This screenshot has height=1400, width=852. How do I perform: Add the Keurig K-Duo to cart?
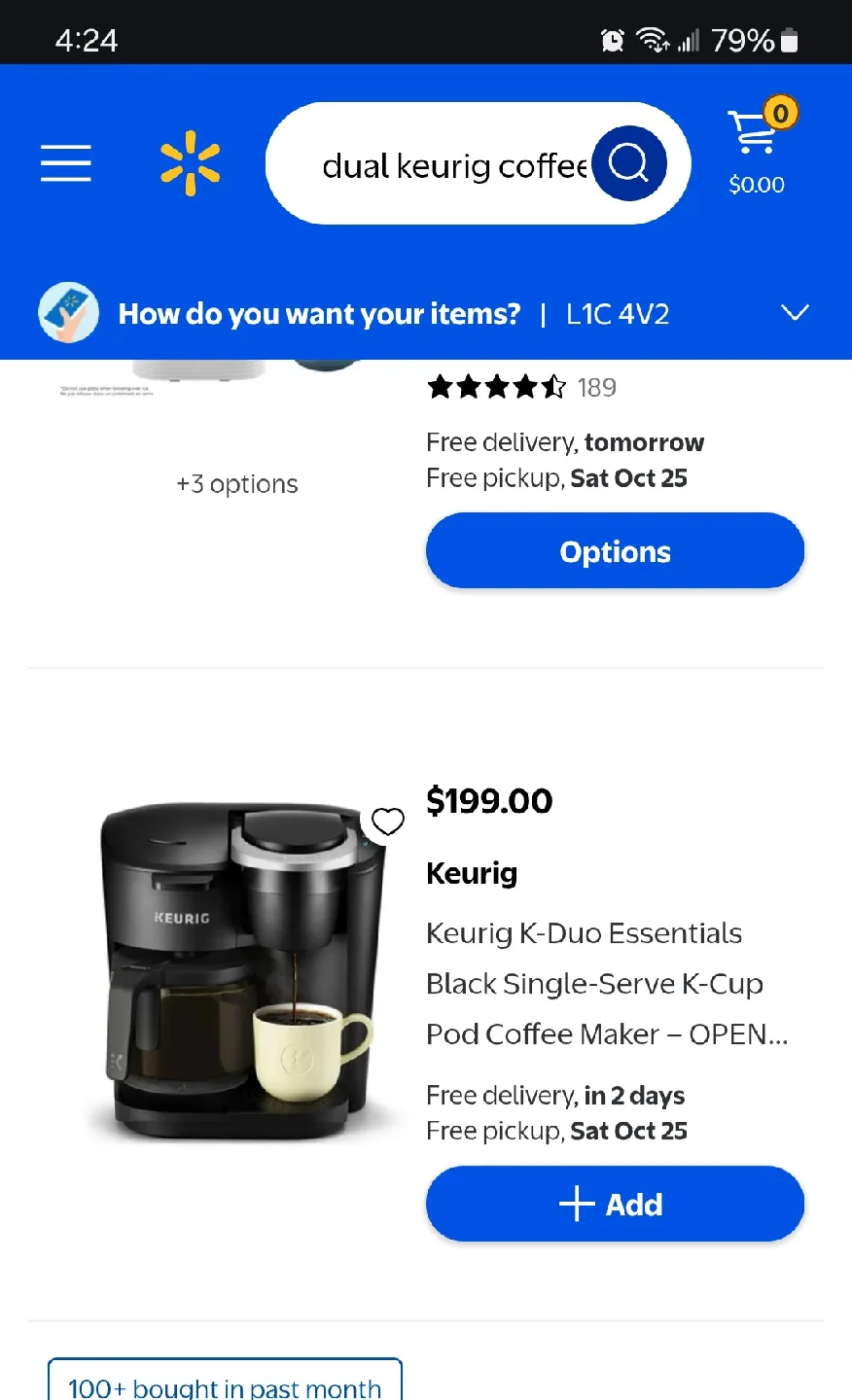coord(615,1204)
